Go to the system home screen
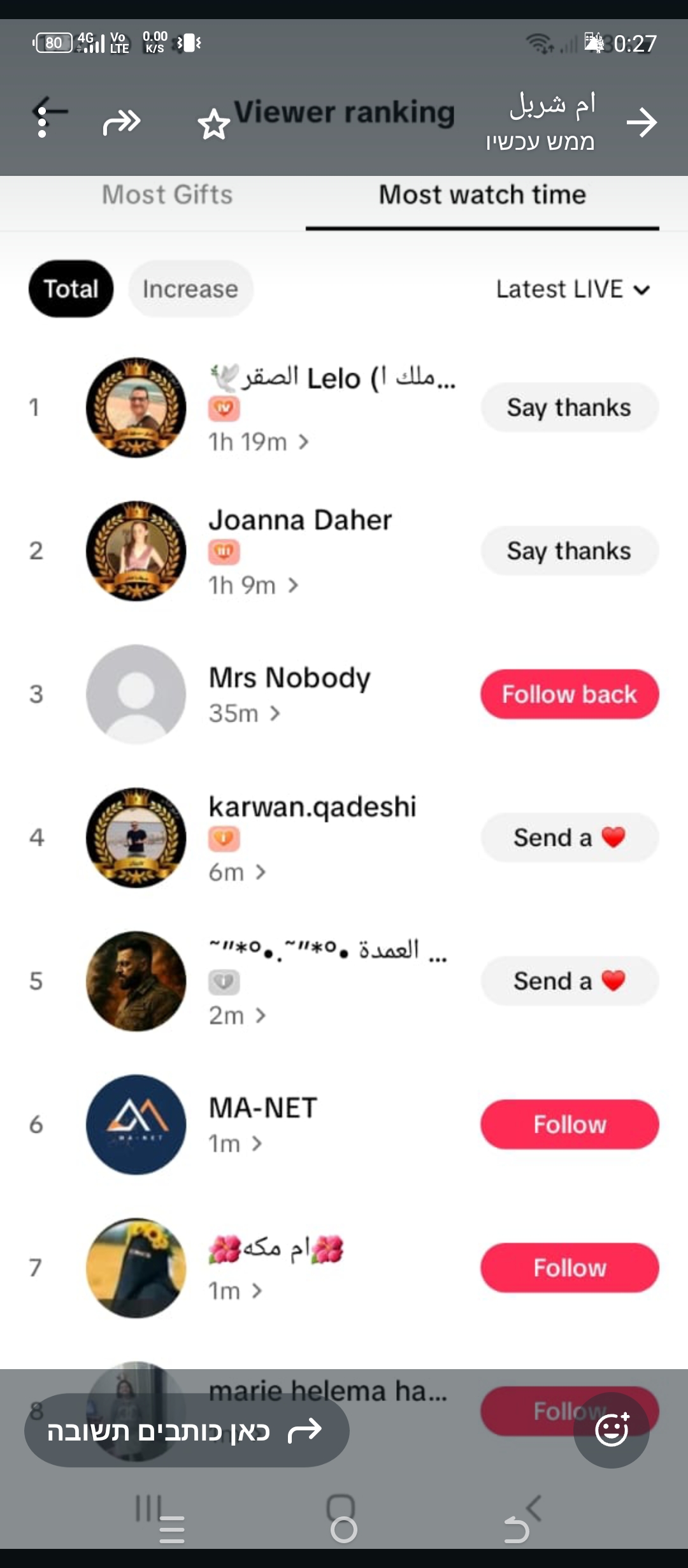 343,1530
